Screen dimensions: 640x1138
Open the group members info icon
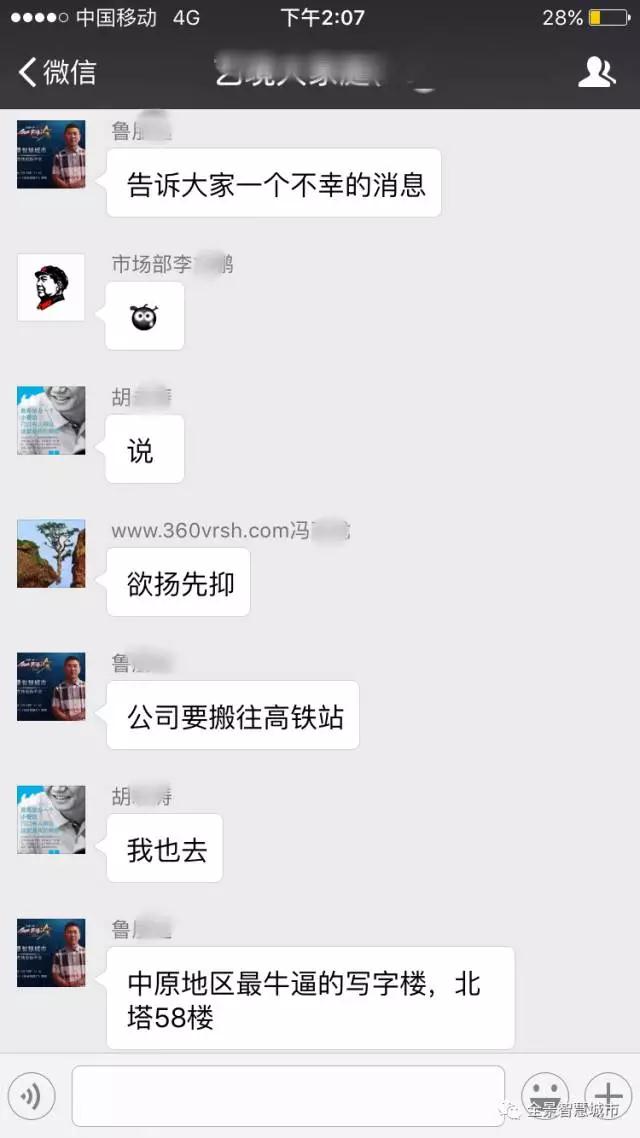[597, 72]
